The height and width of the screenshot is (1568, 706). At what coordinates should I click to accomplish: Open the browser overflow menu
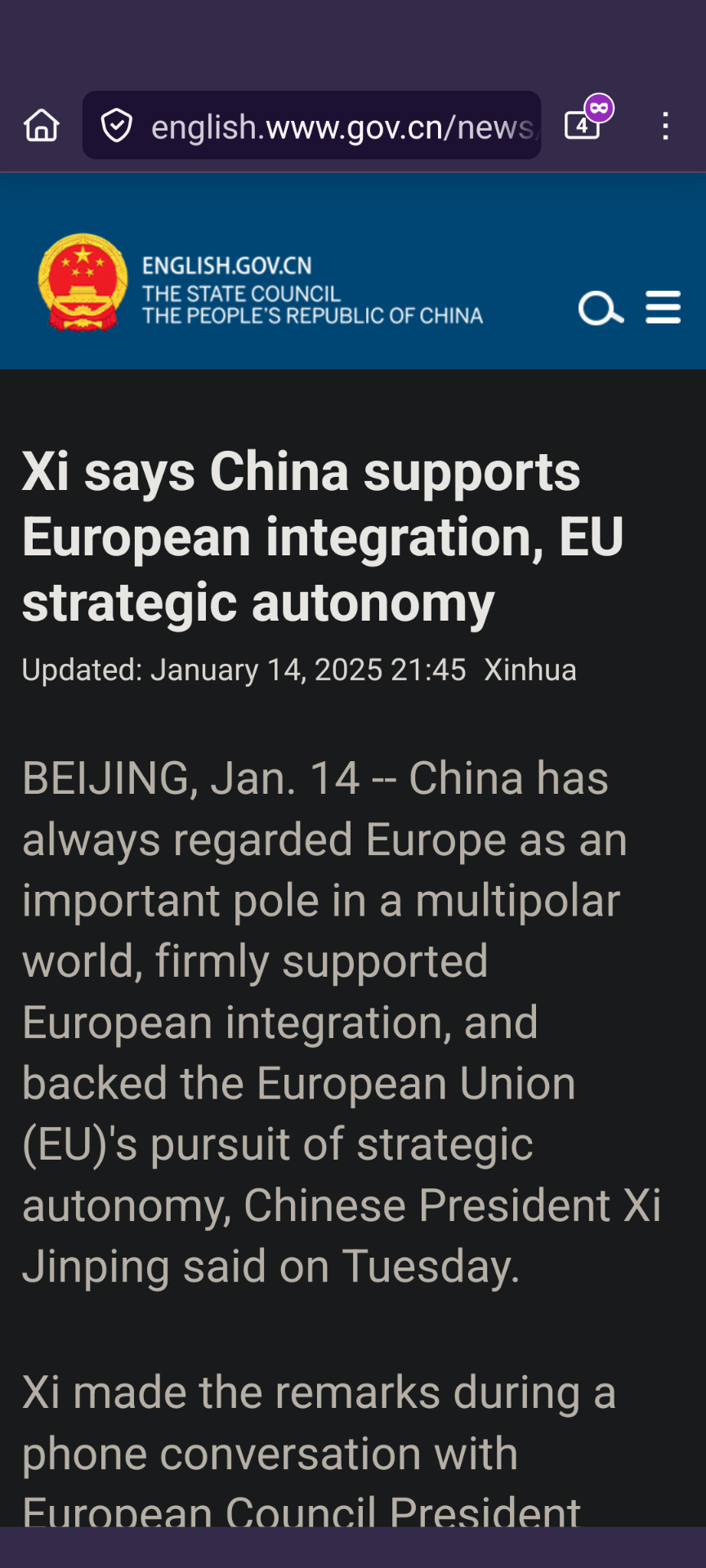tap(666, 126)
